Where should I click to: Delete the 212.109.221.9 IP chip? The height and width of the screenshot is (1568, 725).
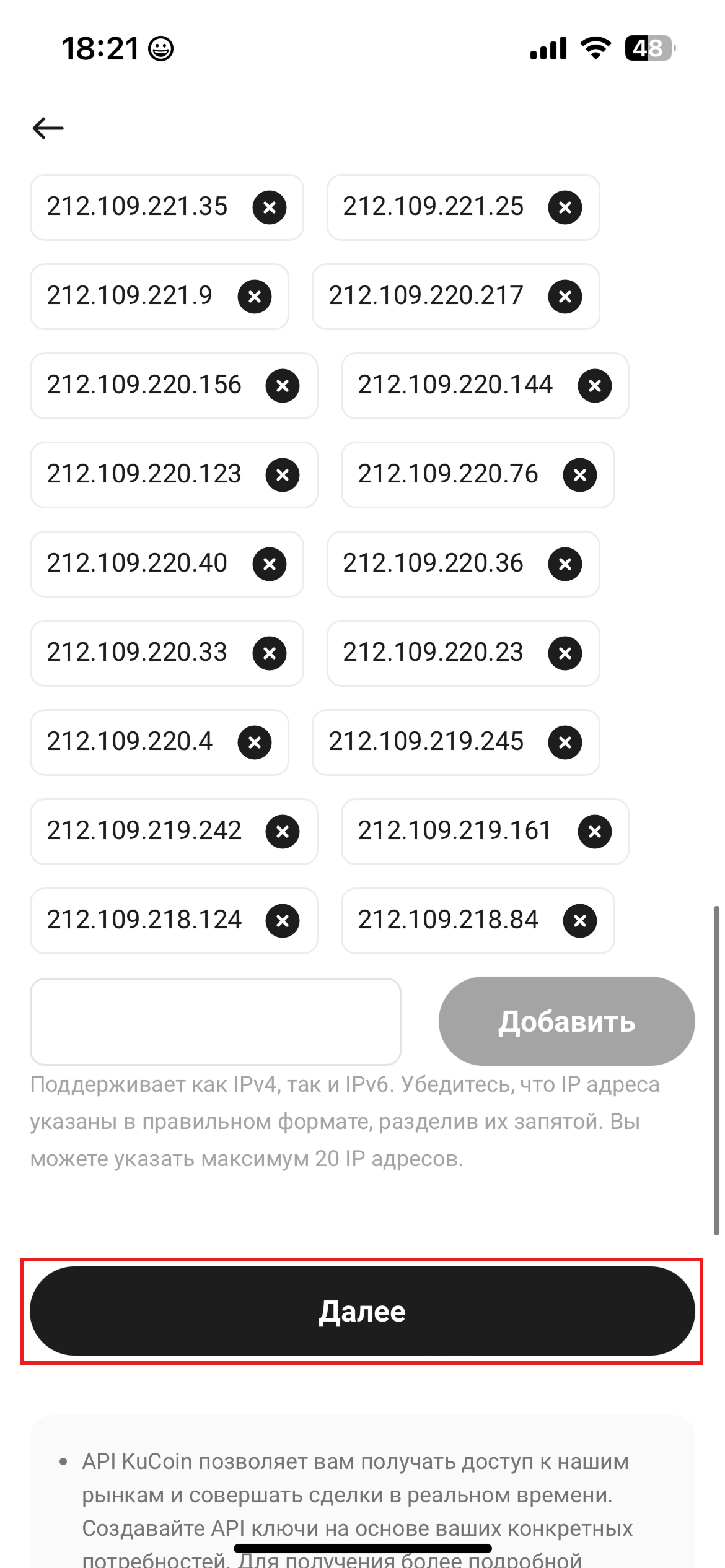click(x=255, y=297)
